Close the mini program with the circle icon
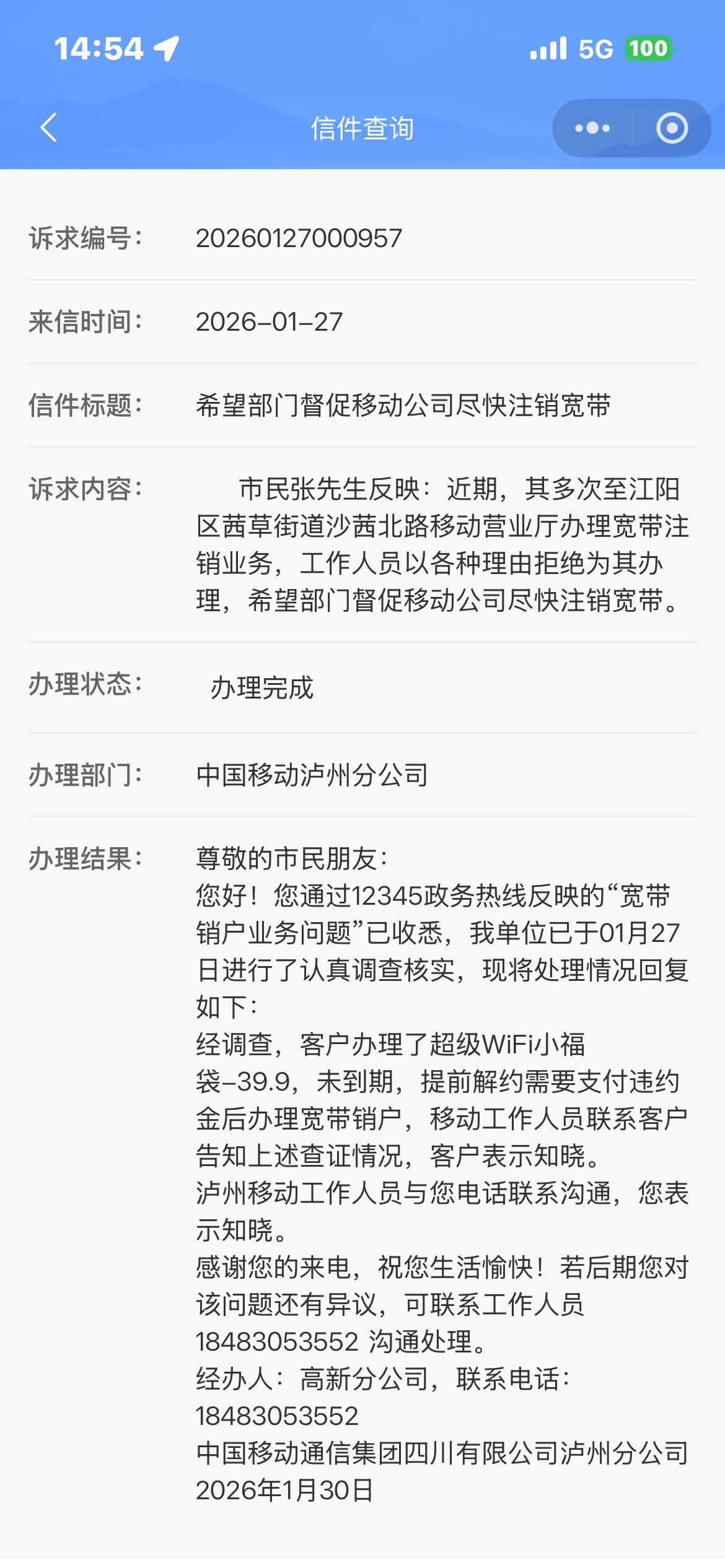 672,128
